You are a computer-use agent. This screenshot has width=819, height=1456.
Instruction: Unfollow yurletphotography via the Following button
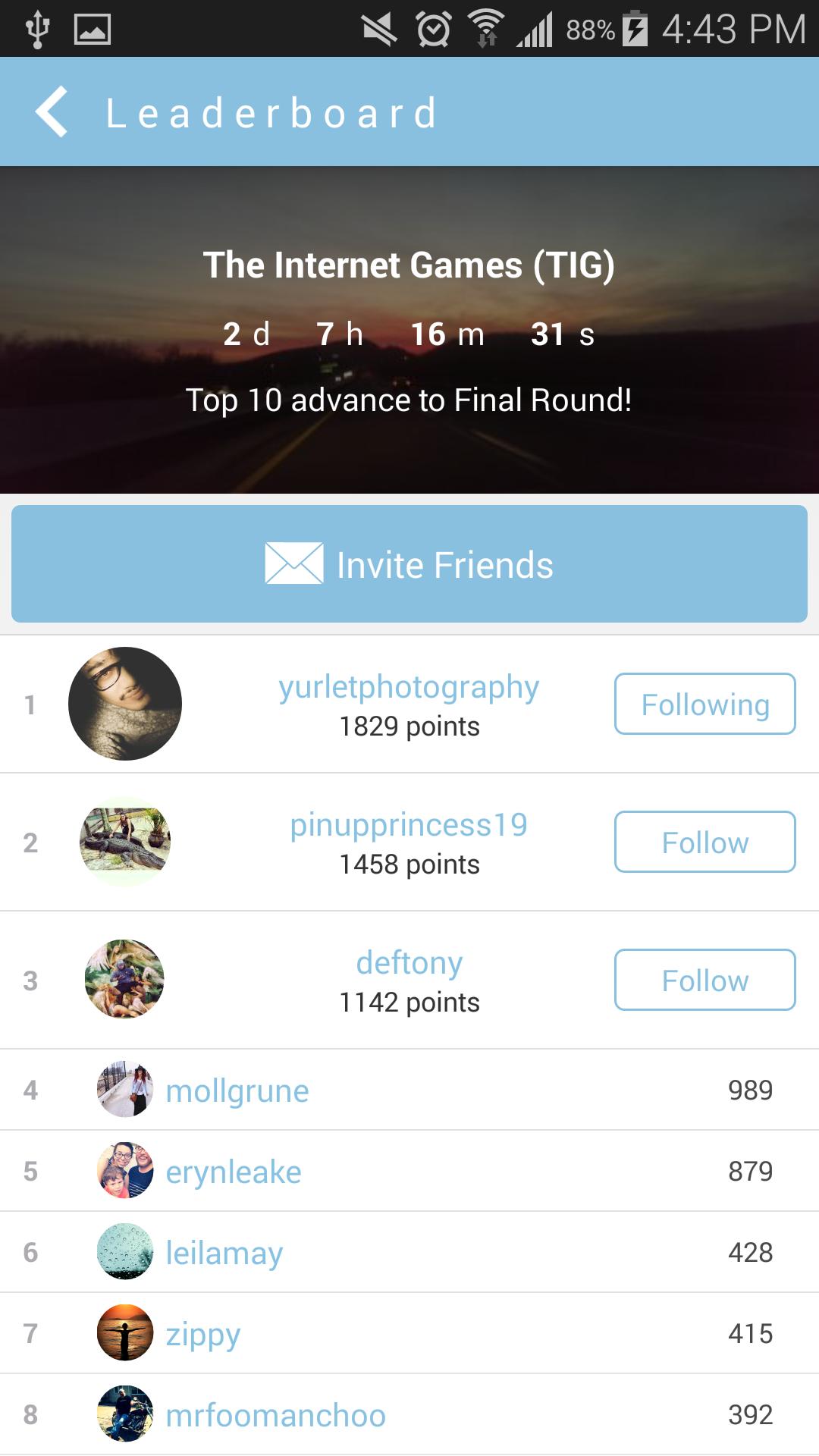(x=704, y=704)
